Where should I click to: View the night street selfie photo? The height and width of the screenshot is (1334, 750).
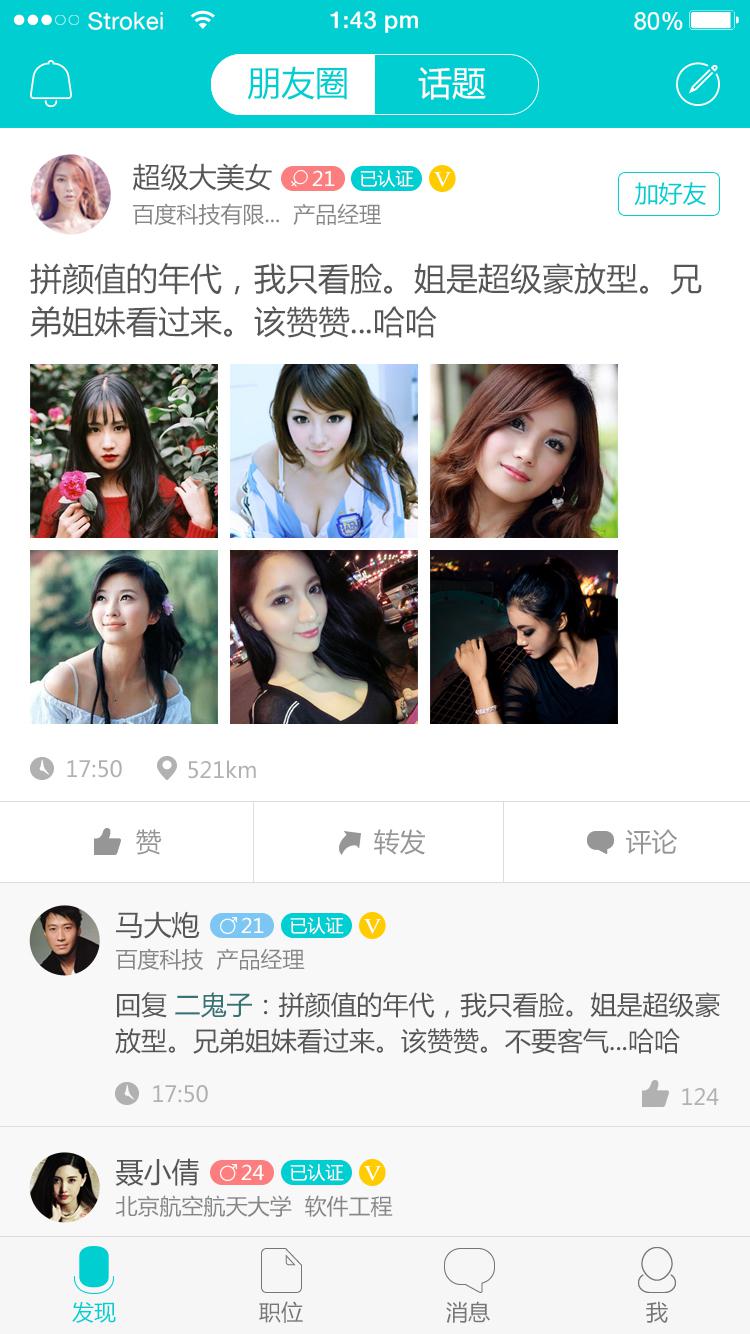tap(324, 637)
